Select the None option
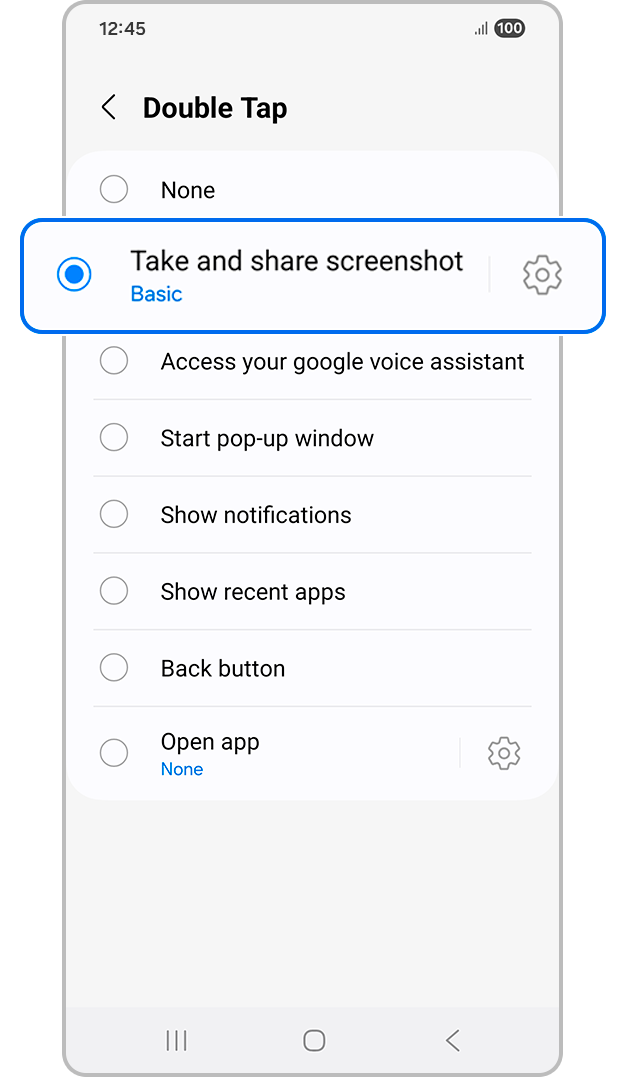Screen dimensions: 624x1077 [114, 190]
